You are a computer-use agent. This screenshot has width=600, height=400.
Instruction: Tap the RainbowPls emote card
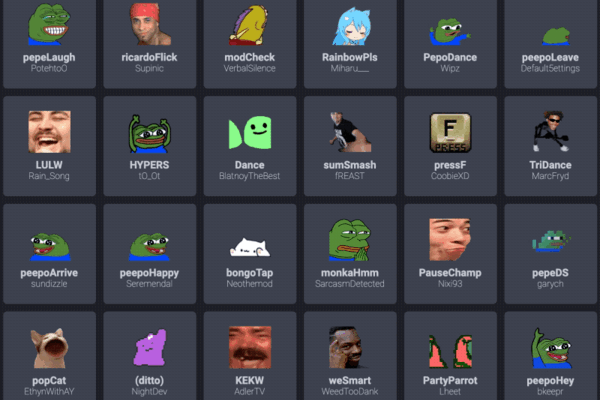[350, 40]
